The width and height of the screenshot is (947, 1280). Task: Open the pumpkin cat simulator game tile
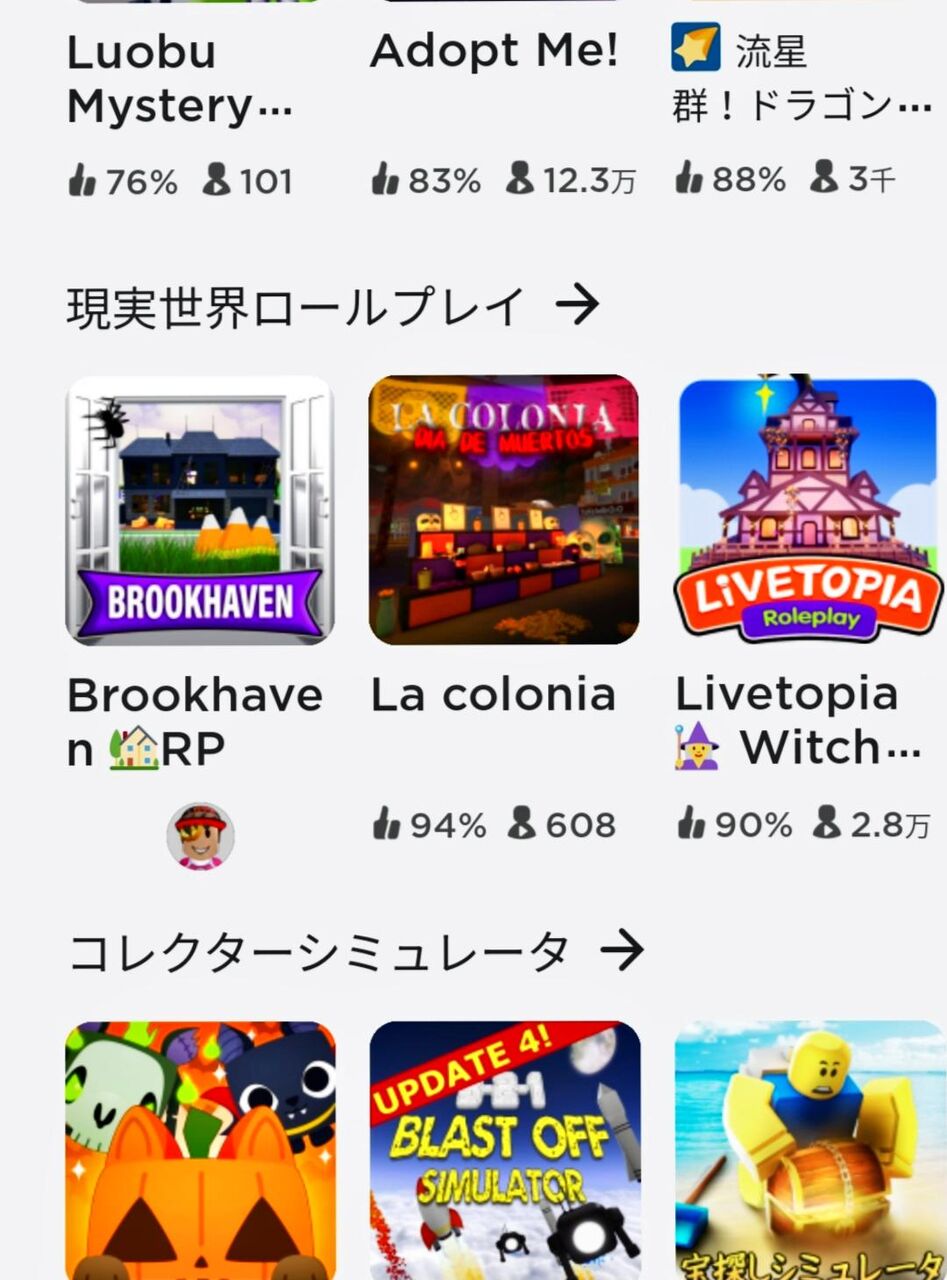click(200, 1150)
